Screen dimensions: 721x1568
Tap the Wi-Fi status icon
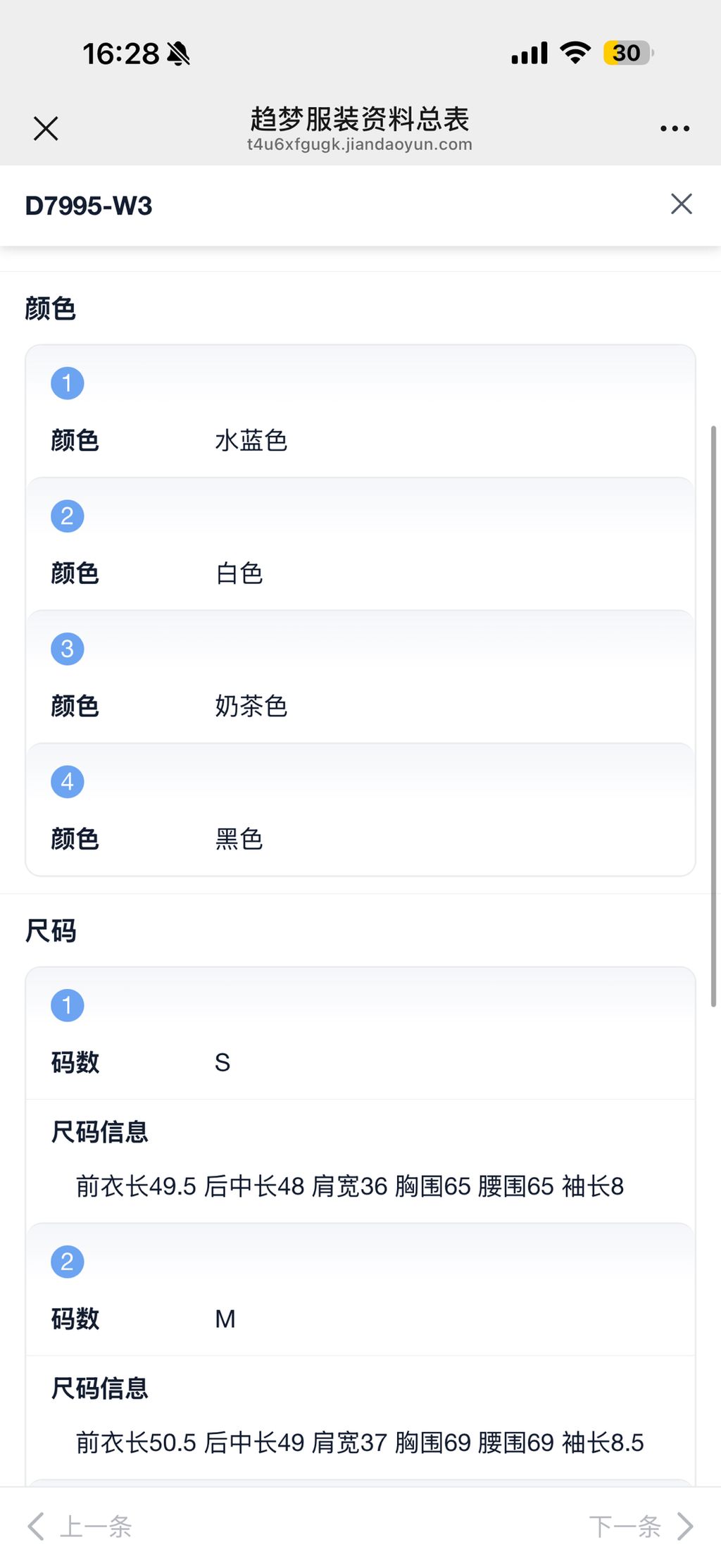pos(574,53)
